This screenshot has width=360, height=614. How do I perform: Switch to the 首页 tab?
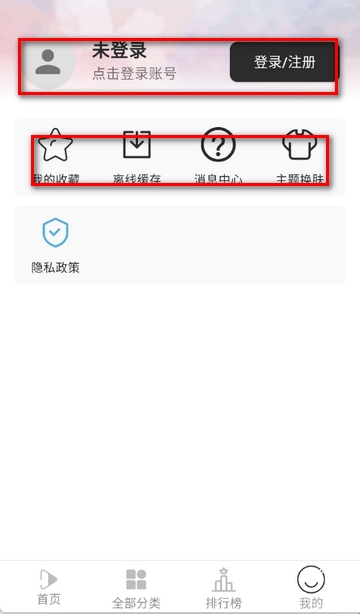(x=49, y=587)
